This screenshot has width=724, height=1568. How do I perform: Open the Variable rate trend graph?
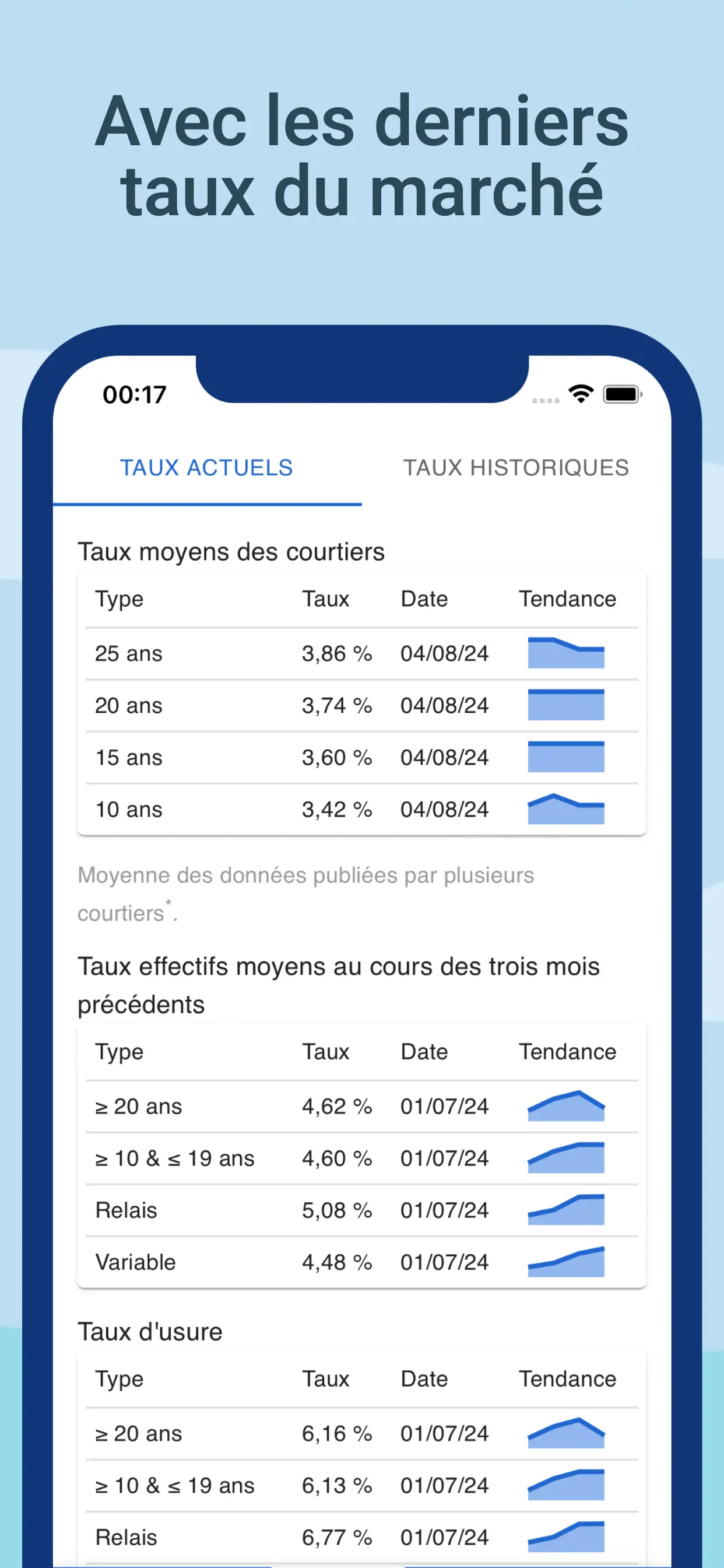[566, 1261]
